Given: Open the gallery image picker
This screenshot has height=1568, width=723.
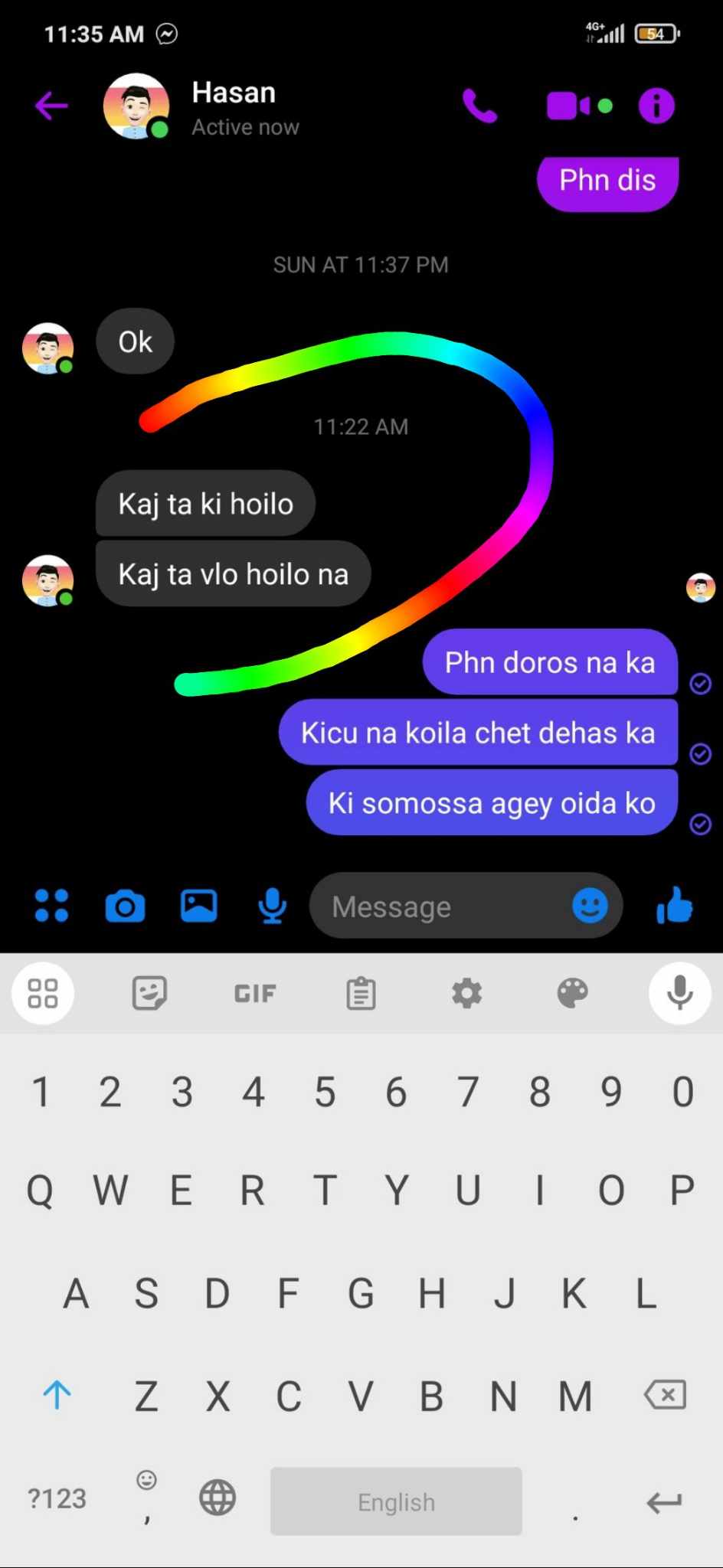Looking at the screenshot, I should pos(199,906).
